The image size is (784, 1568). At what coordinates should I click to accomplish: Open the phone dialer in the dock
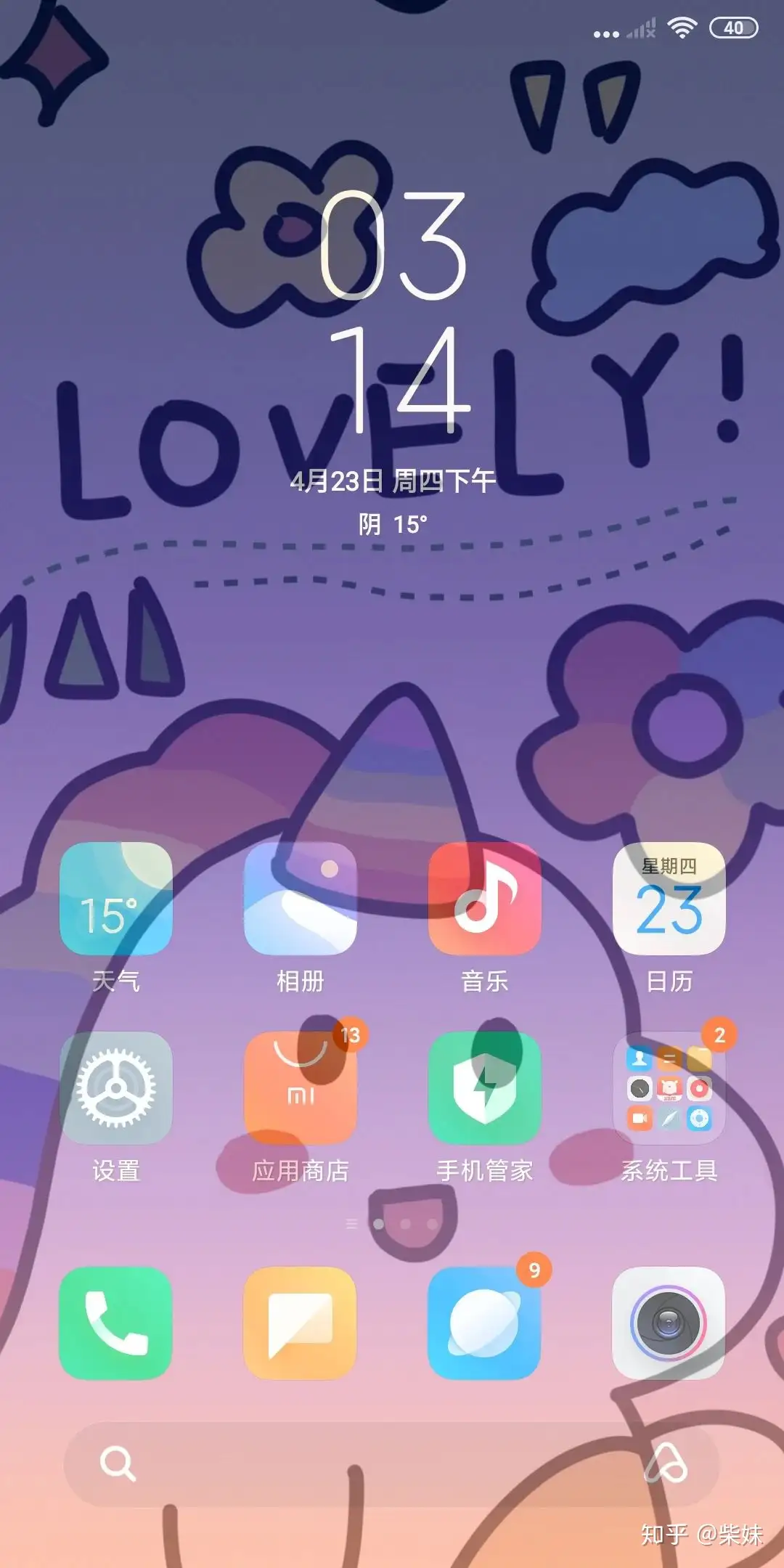[x=115, y=1323]
